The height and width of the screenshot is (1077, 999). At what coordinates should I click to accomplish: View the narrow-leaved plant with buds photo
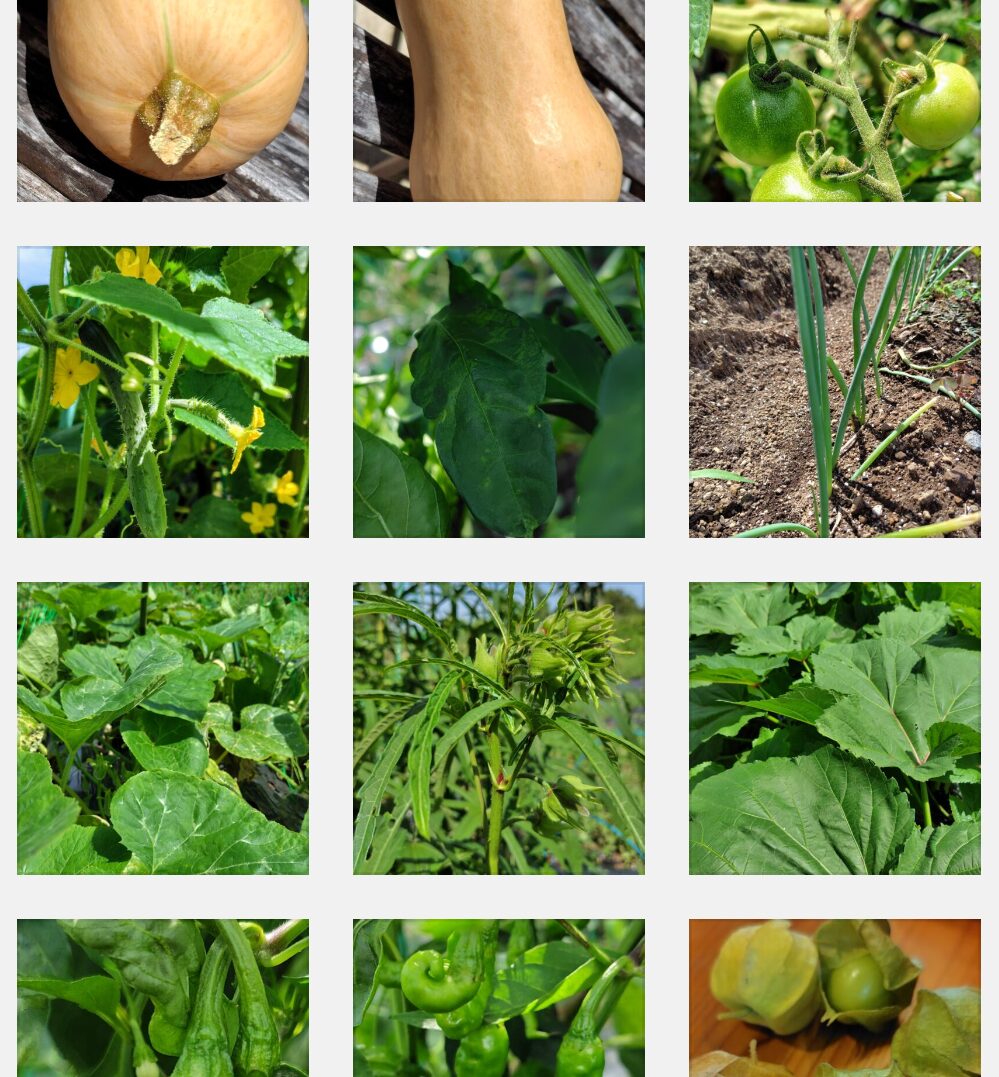click(x=498, y=728)
